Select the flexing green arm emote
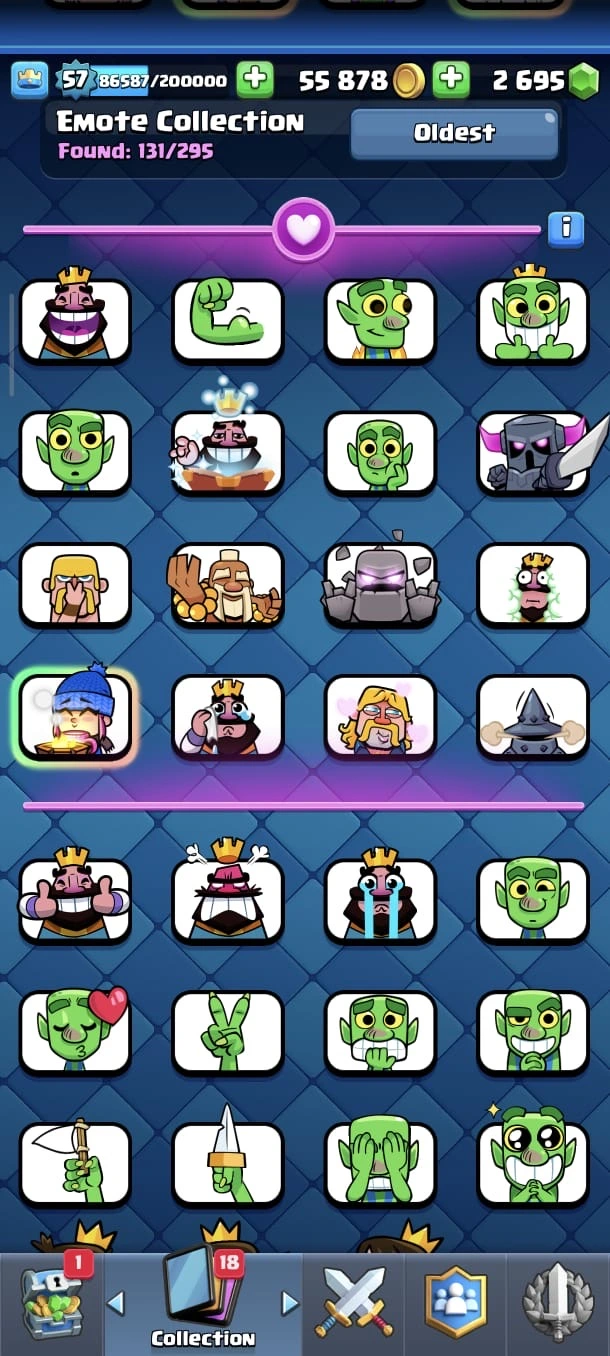Viewport: 610px width, 1356px height. (228, 320)
